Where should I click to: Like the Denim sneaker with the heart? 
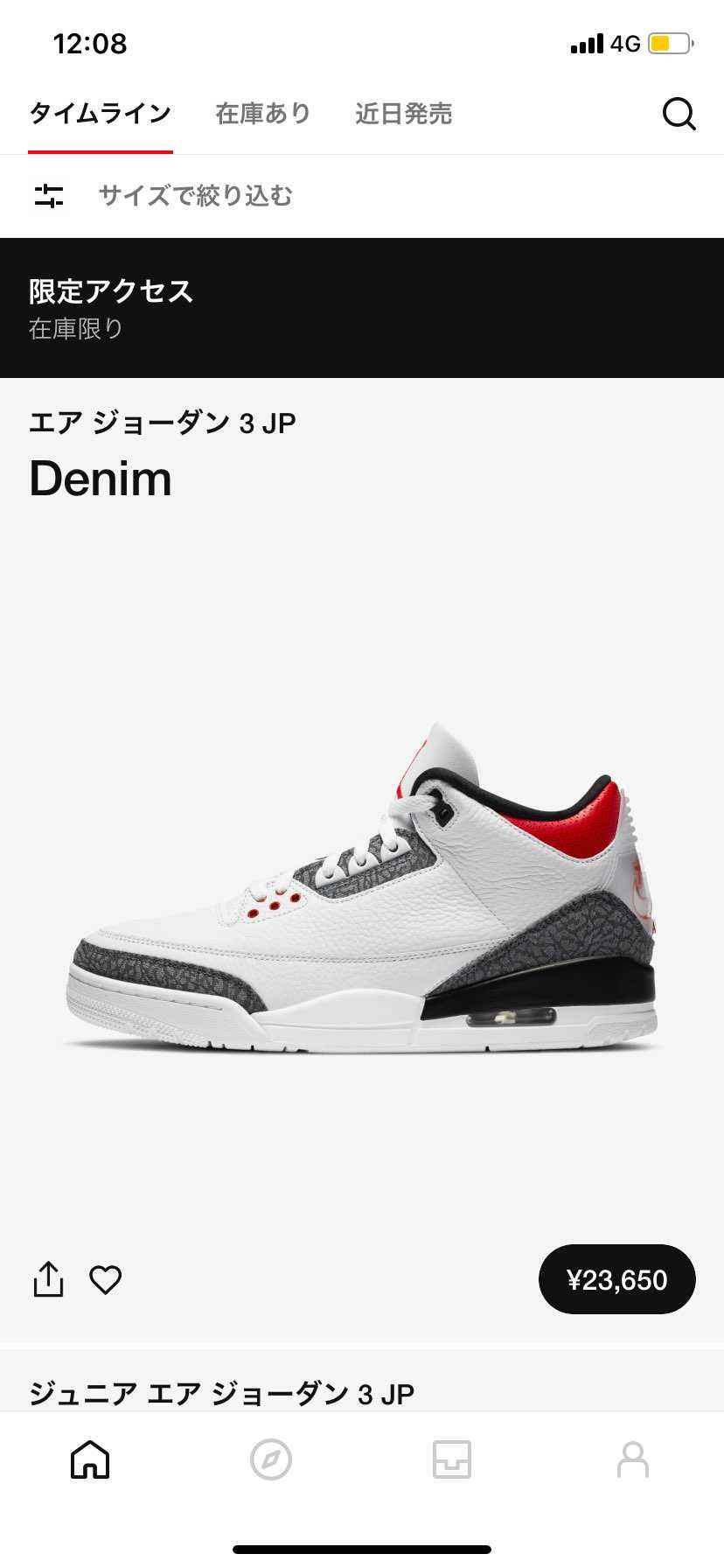point(106,1280)
